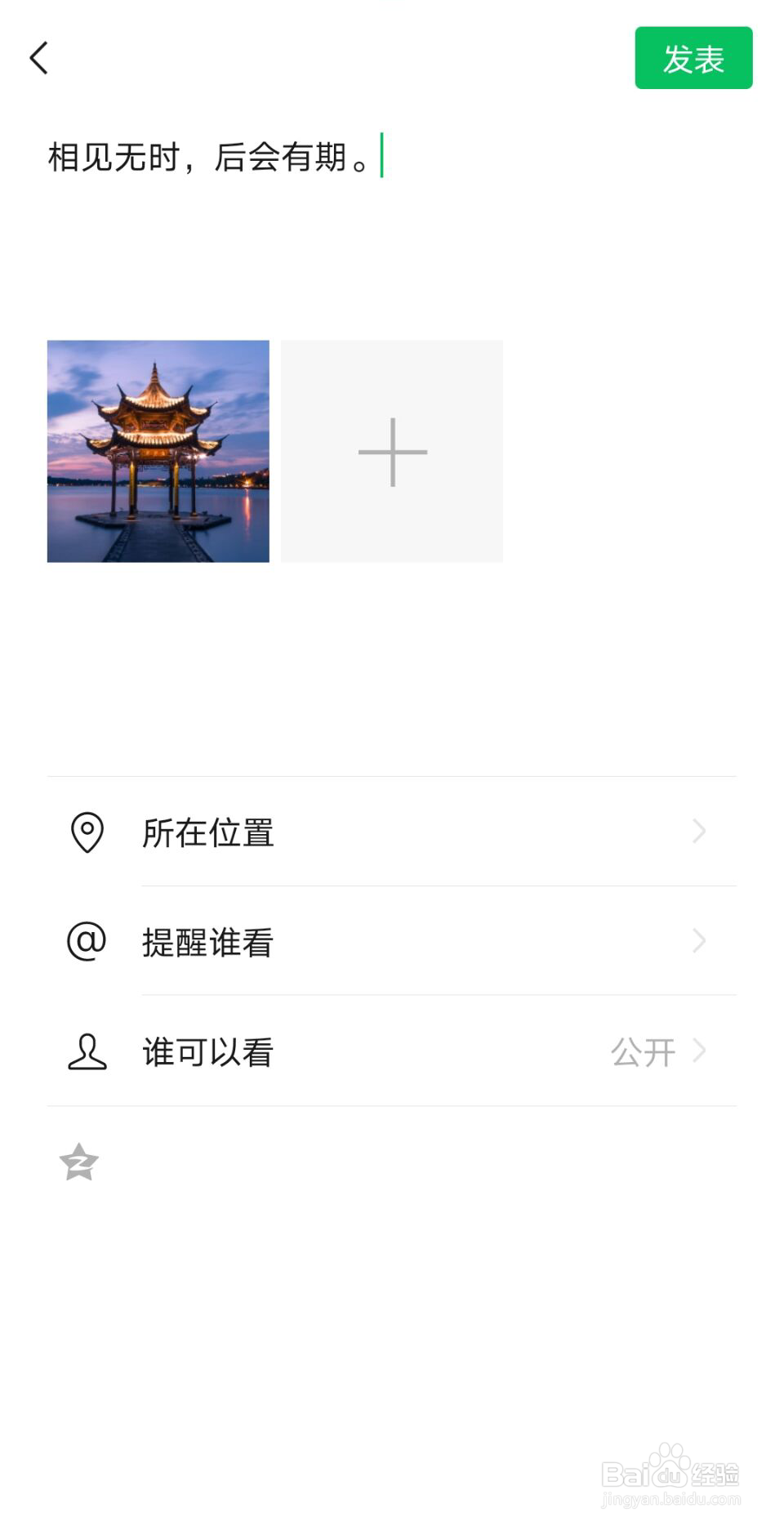Screen dimensions: 784x1526
Task: Publish the post with 发表 button
Action: click(693, 58)
